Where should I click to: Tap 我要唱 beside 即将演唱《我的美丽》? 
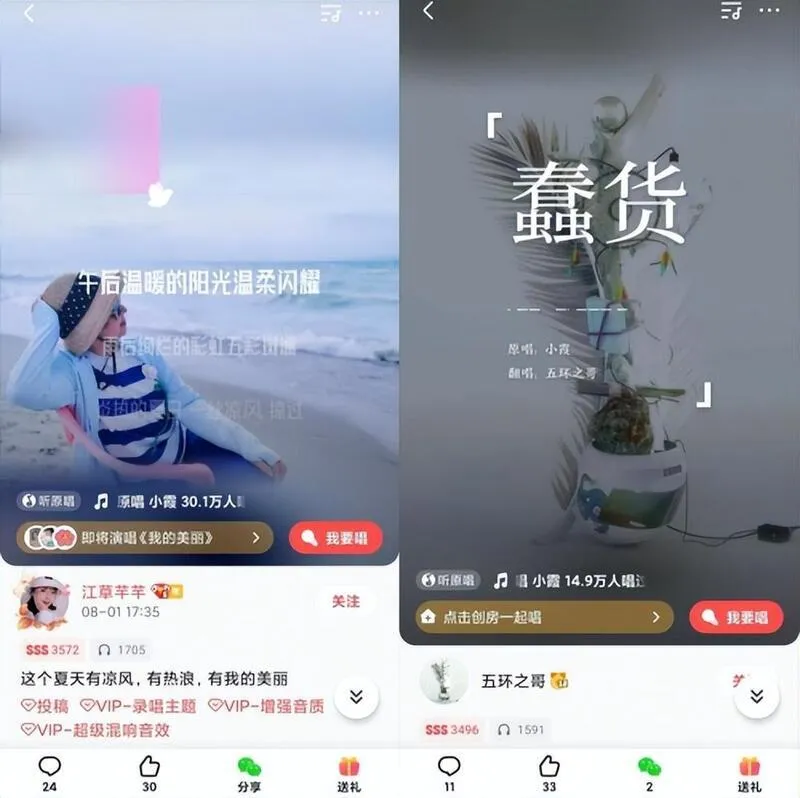pos(337,538)
